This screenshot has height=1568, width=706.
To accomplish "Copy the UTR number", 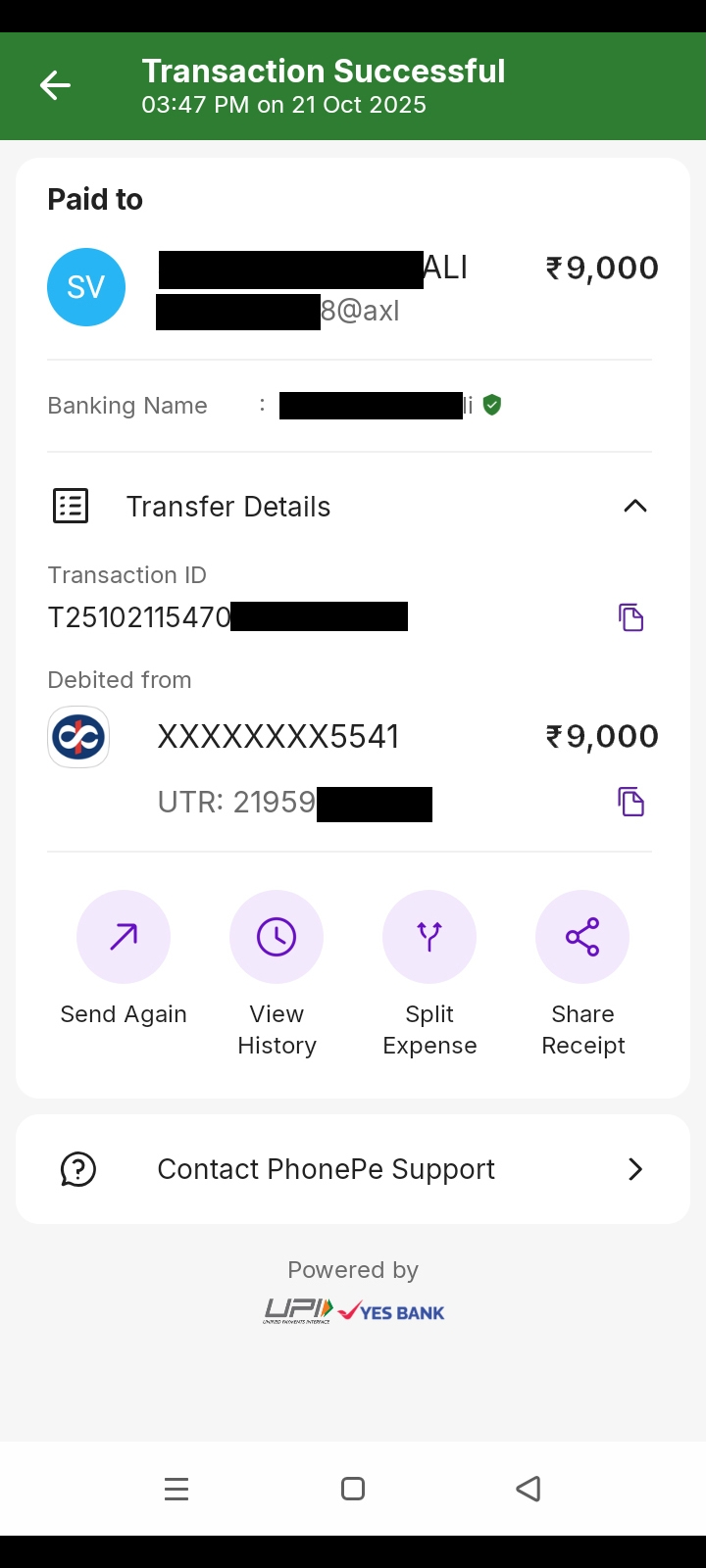I will (630, 802).
